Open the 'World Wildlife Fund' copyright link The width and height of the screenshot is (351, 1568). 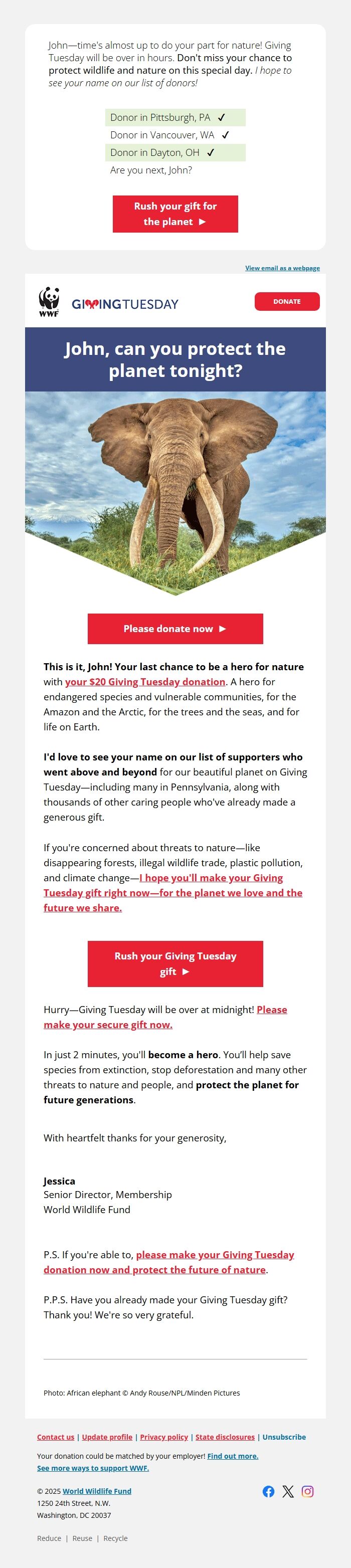pos(97,1491)
